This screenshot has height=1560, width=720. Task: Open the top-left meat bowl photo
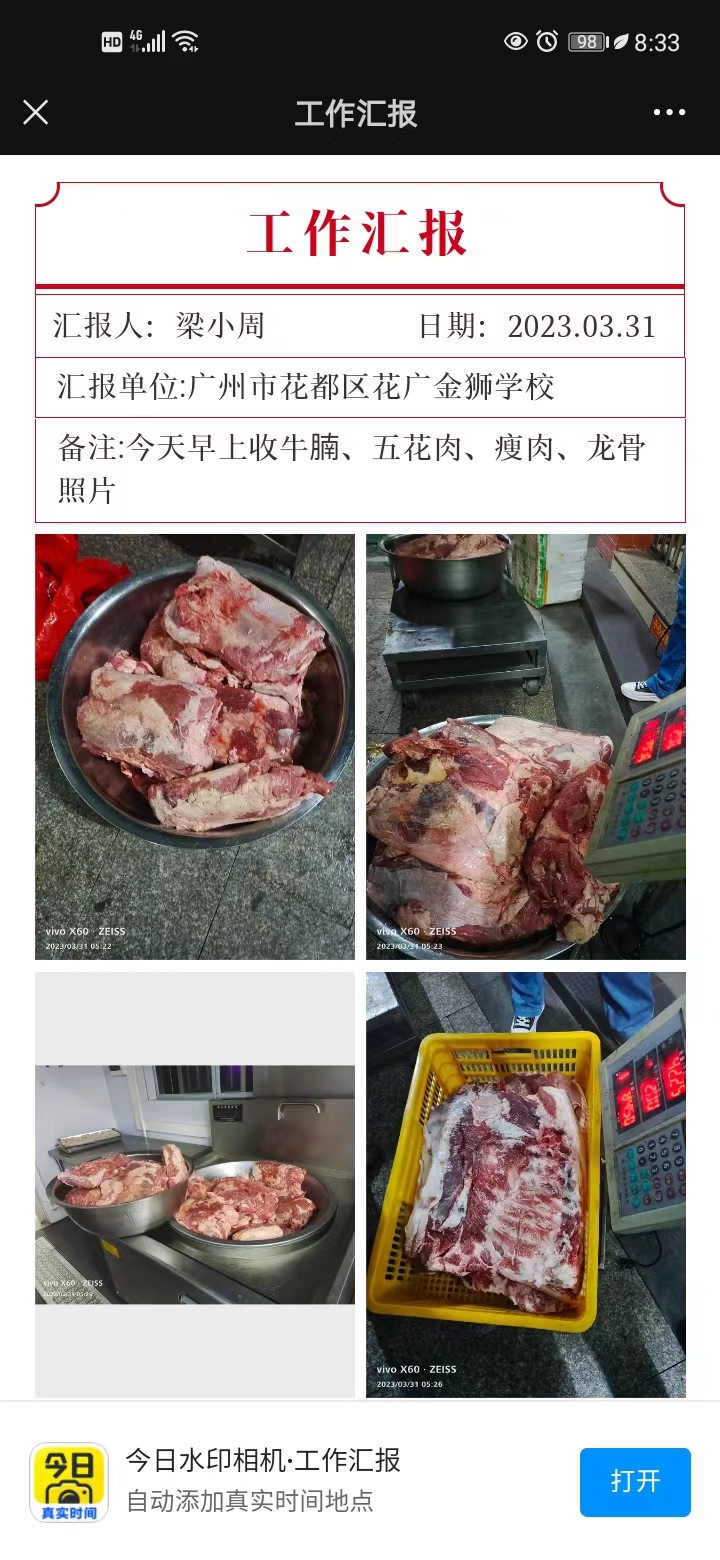(x=195, y=746)
